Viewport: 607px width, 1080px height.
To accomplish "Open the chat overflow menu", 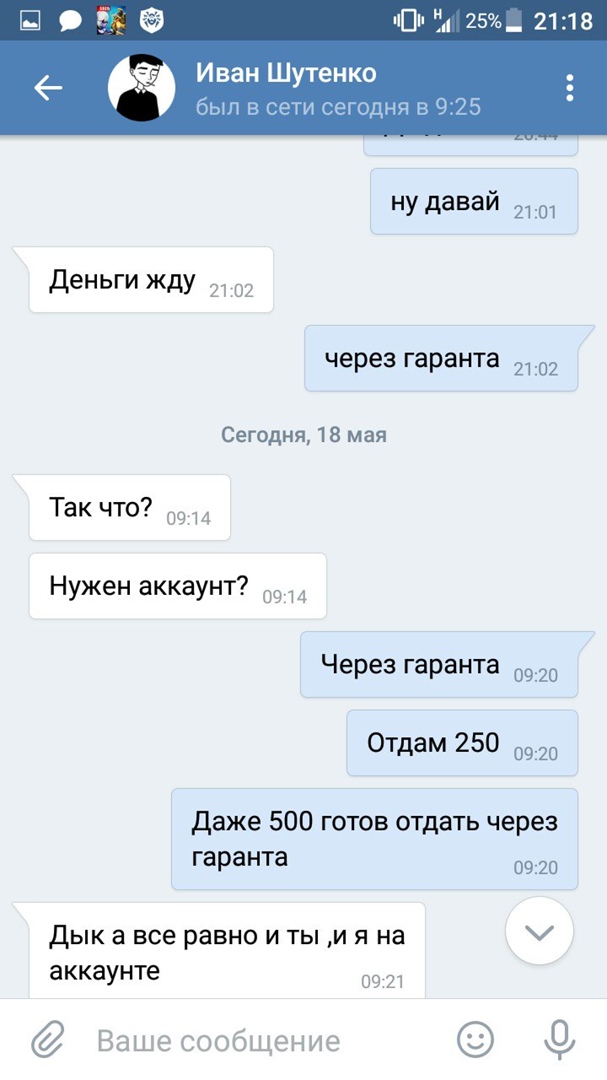I will coord(570,88).
